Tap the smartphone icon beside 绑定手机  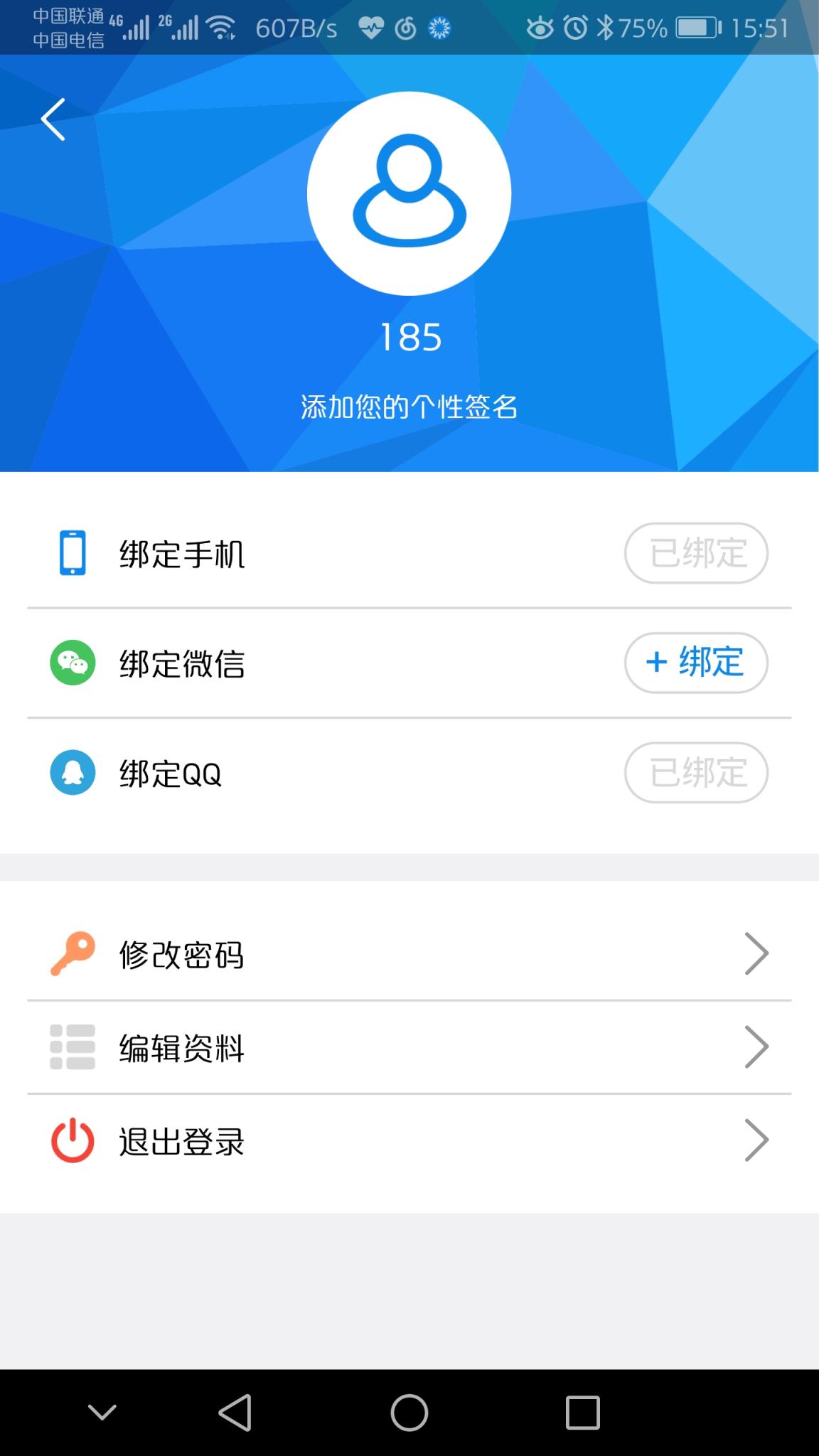click(72, 553)
